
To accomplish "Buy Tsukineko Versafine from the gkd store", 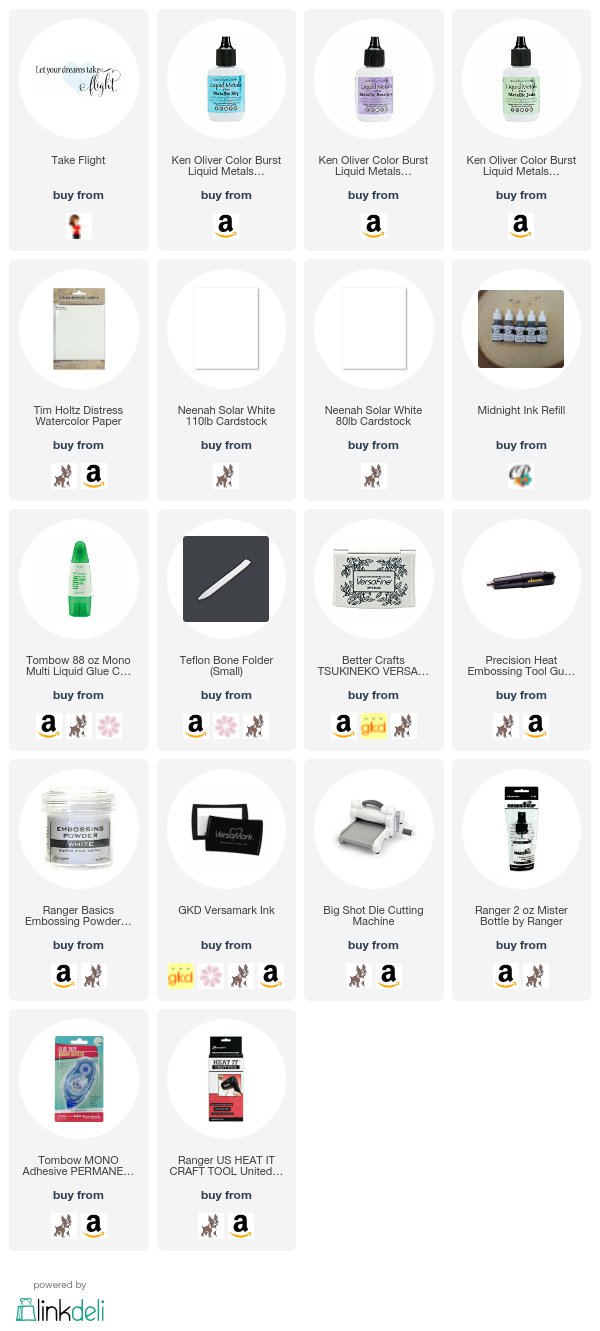I will click(373, 725).
